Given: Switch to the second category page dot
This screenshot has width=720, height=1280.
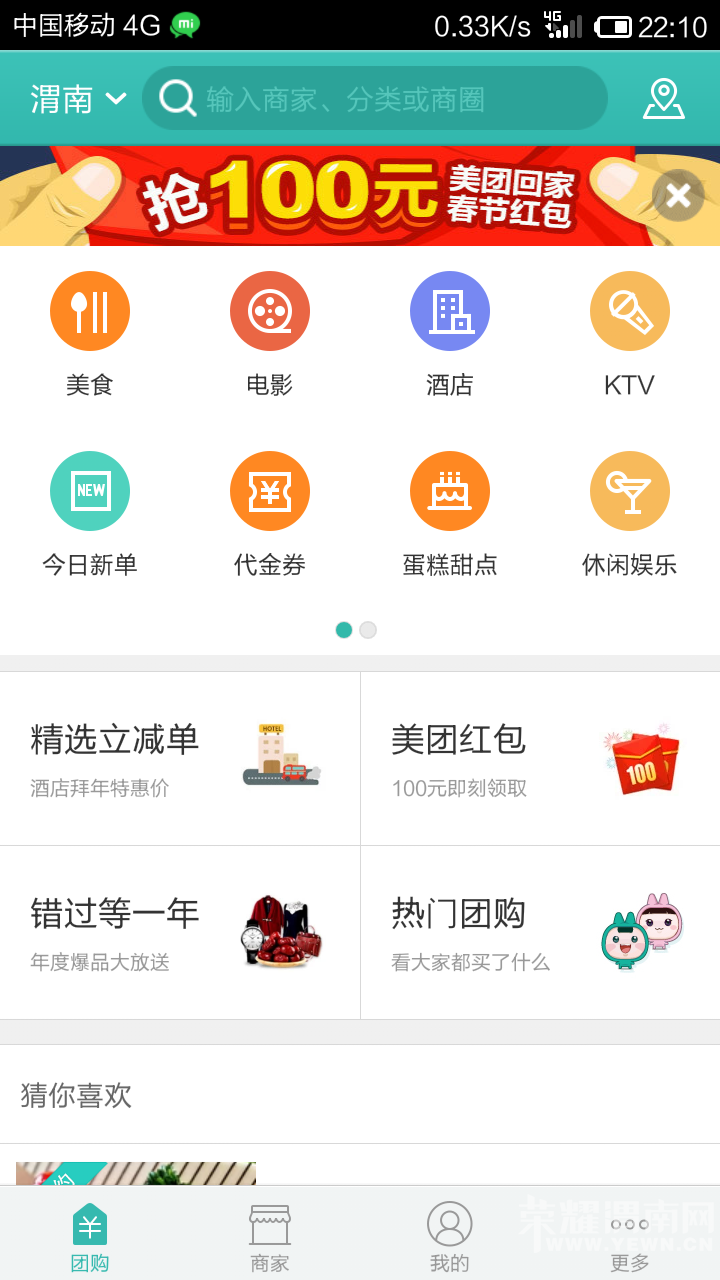Looking at the screenshot, I should point(368,630).
